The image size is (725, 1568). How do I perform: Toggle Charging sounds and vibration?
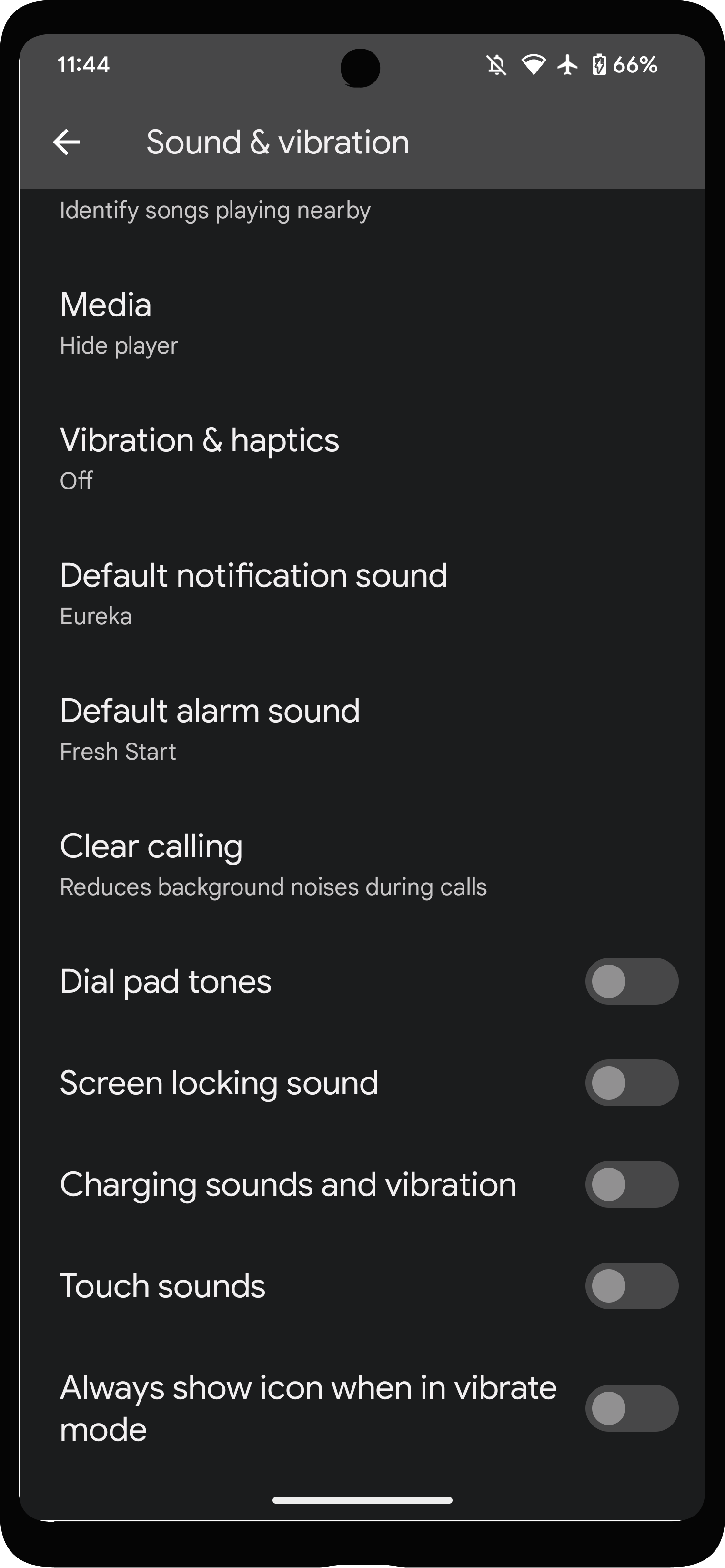[x=631, y=1184]
